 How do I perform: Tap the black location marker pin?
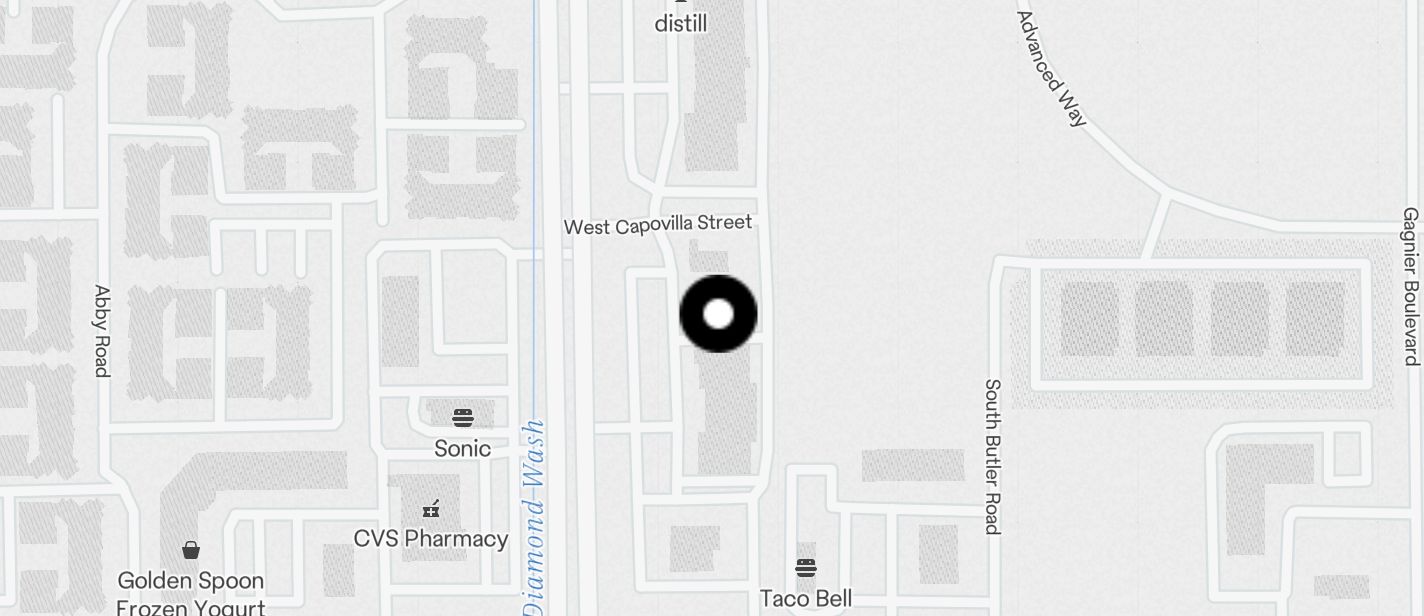[x=718, y=314]
